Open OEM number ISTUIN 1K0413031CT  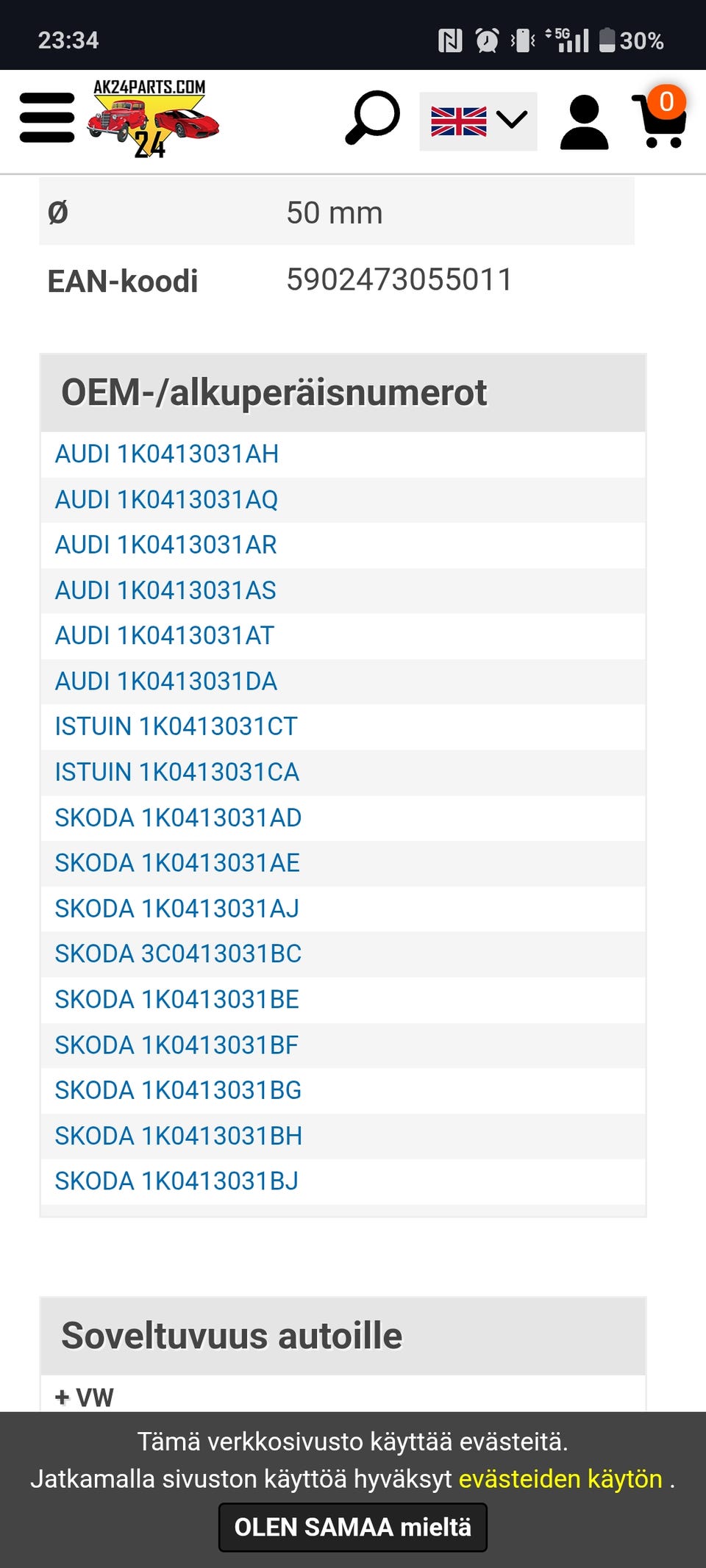click(176, 727)
